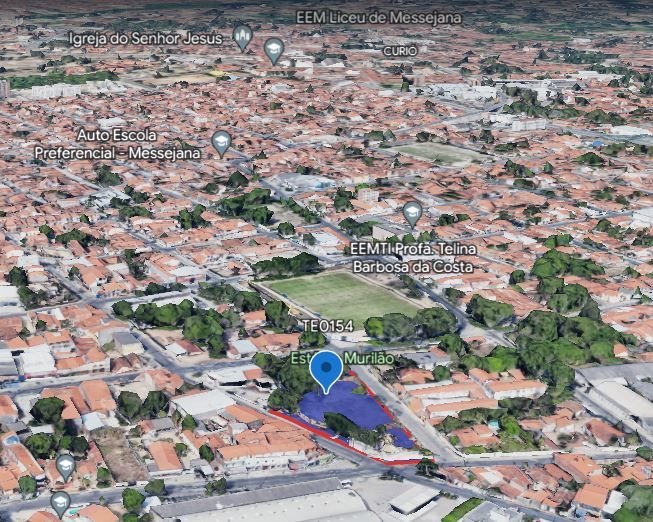This screenshot has height=522, width=653.
Task: Tap the blue Estádio Murilão location pin
Action: pyautogui.click(x=326, y=371)
